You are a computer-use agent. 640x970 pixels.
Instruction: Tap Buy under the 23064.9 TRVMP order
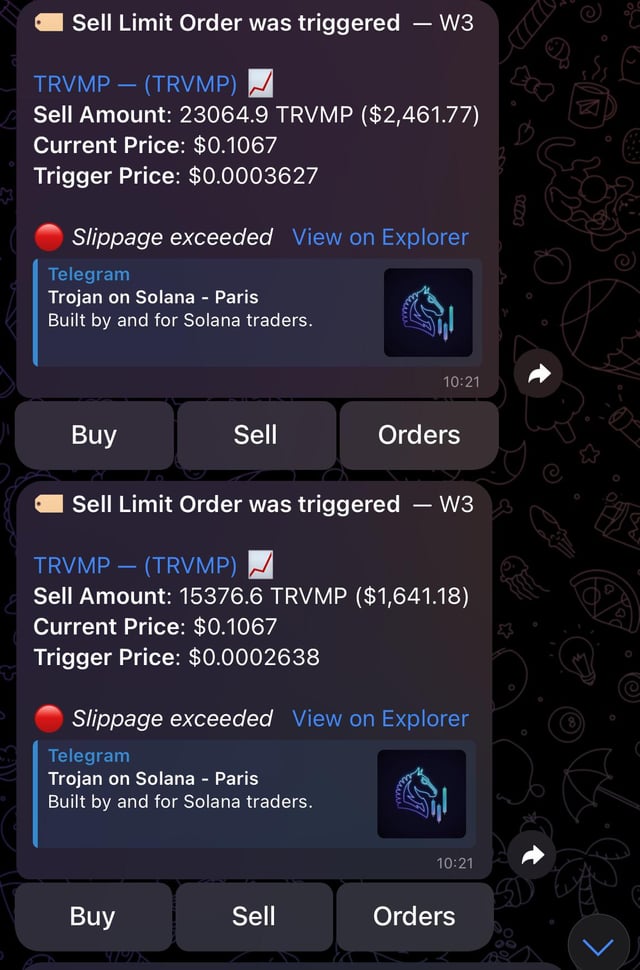tap(94, 435)
